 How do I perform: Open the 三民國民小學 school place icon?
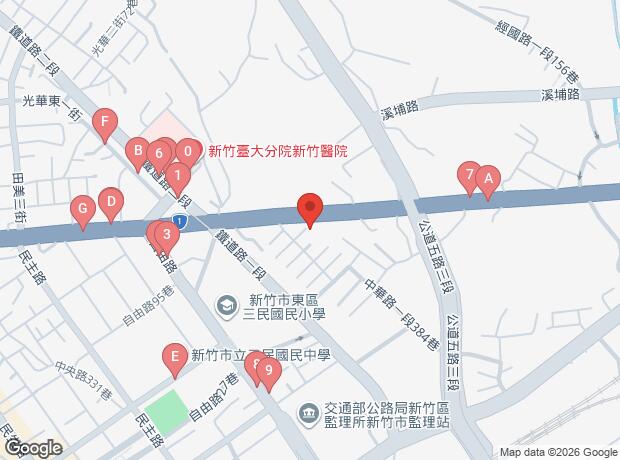[227, 307]
